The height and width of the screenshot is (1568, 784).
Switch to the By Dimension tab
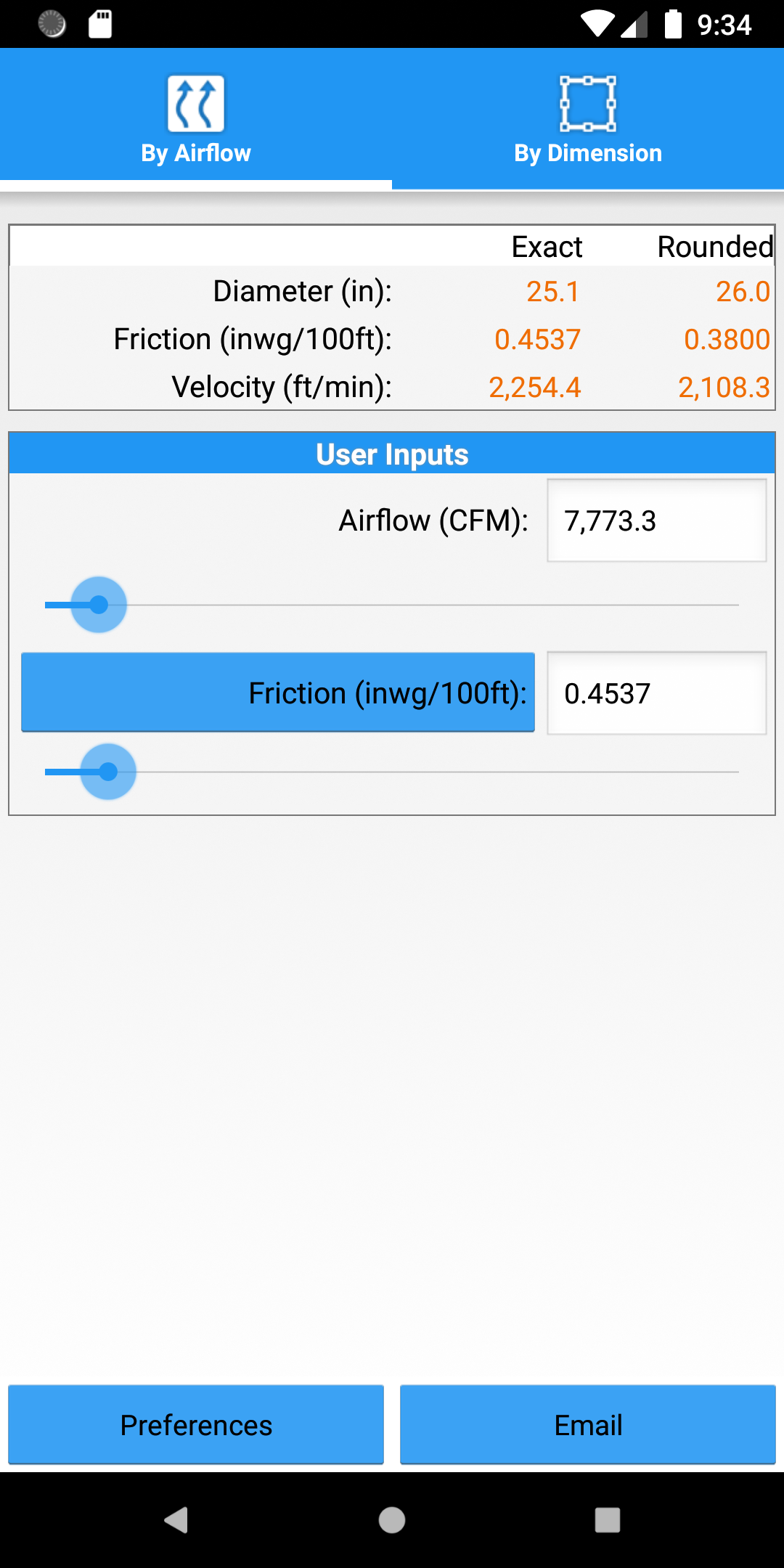coord(588,120)
